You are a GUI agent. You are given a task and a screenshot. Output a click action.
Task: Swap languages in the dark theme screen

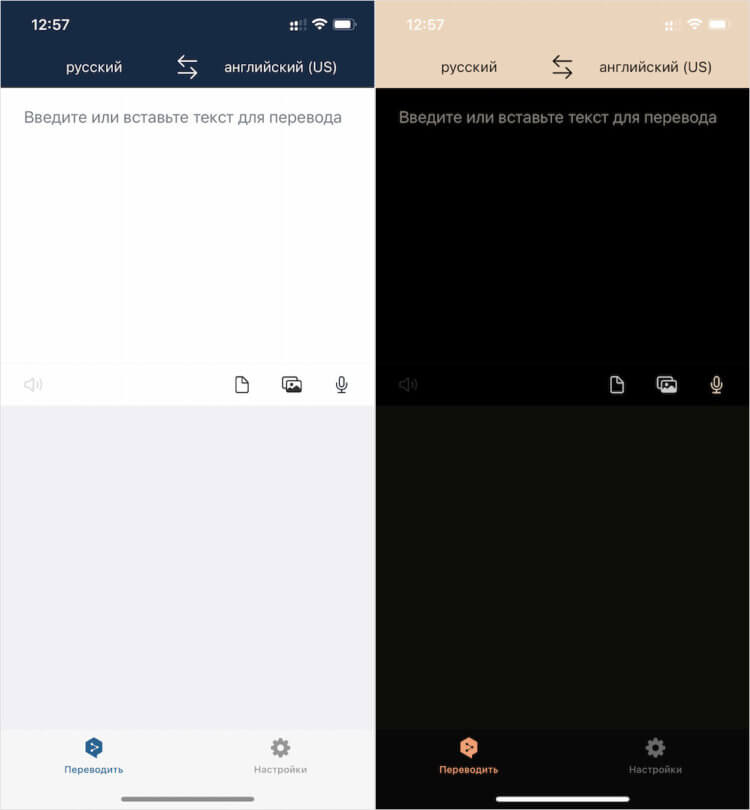click(562, 67)
